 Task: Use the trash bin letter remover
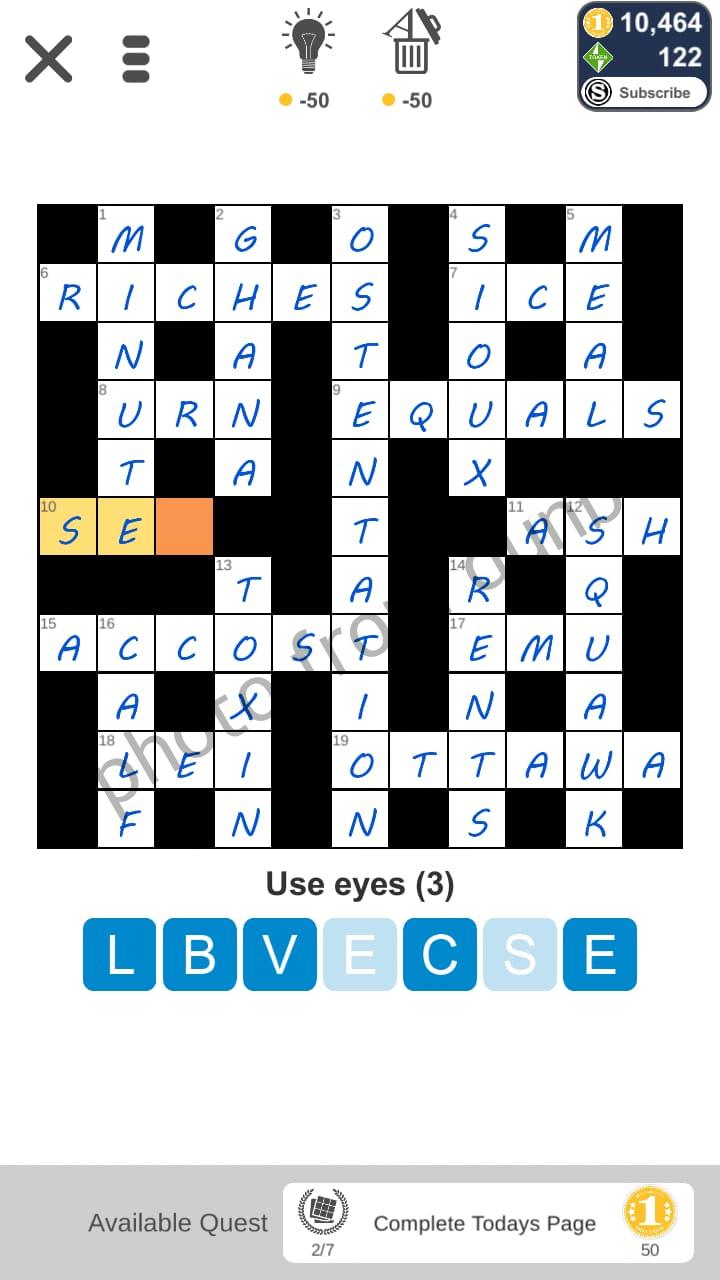pyautogui.click(x=410, y=47)
